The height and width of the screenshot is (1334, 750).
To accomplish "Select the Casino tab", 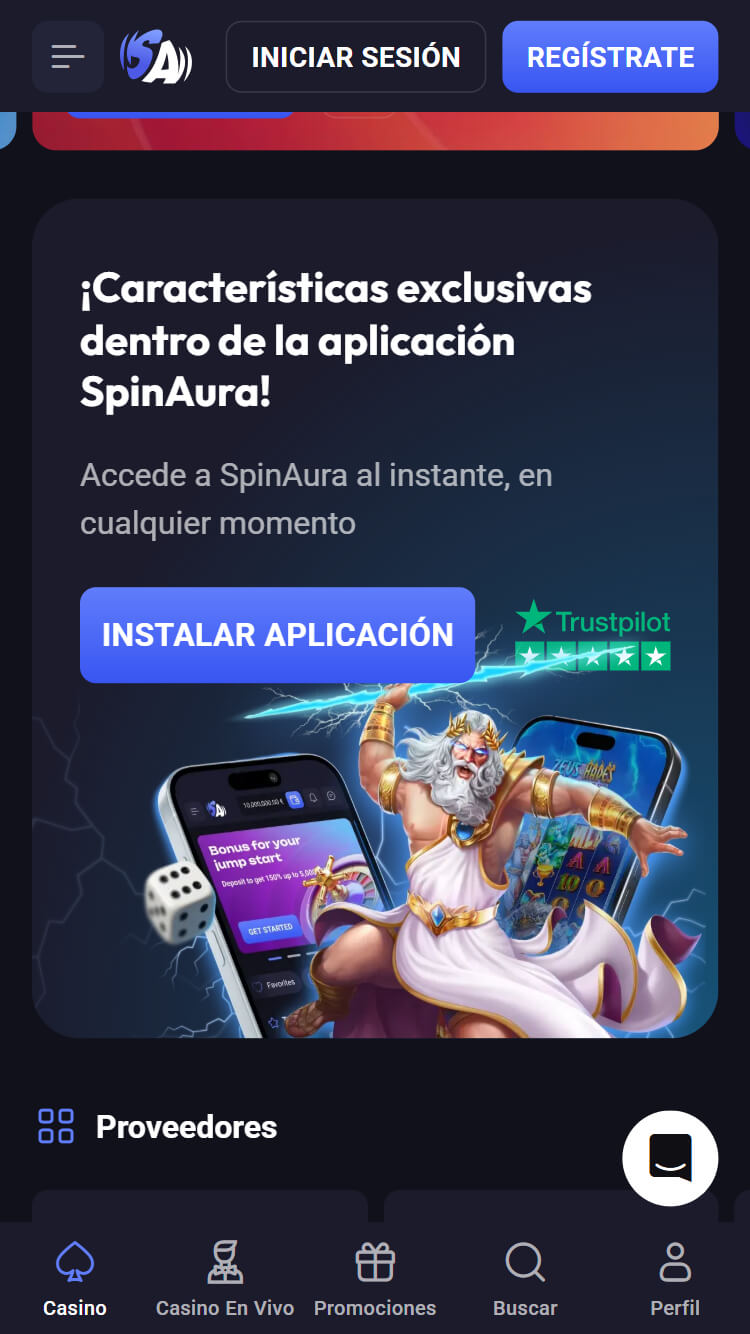I will 74,1279.
